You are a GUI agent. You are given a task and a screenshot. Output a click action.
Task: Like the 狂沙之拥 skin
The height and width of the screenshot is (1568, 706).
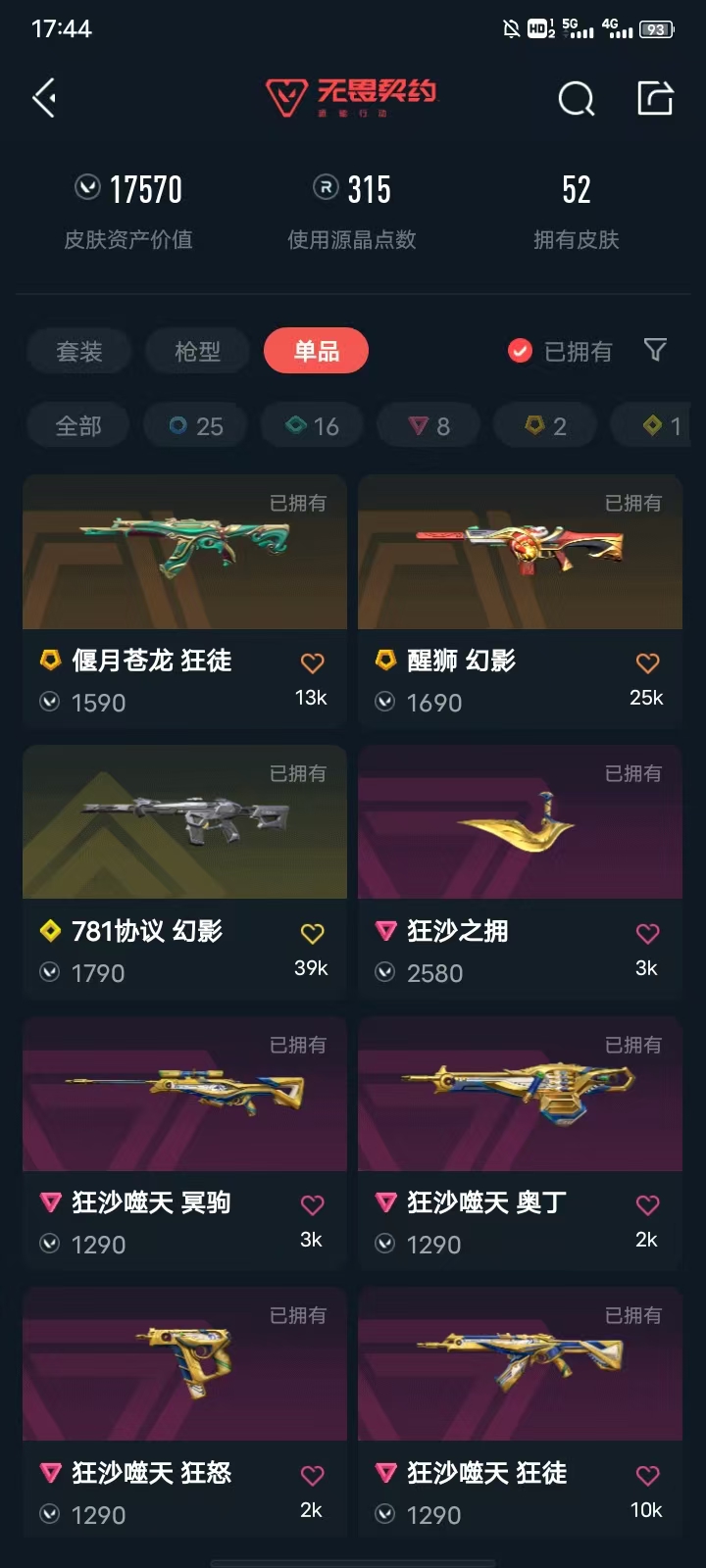[647, 934]
